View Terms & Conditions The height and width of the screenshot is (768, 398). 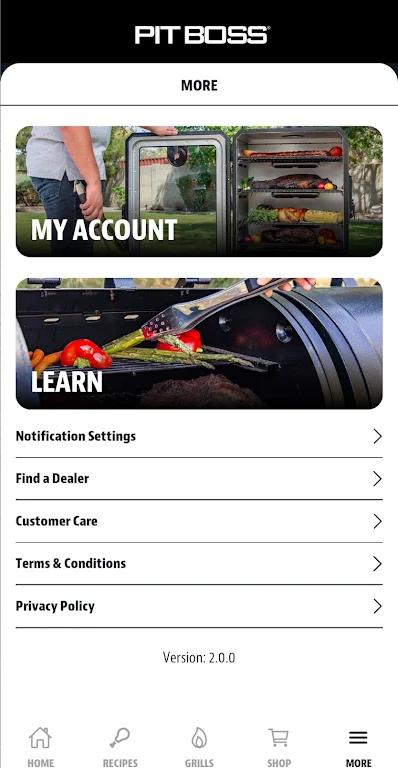tap(199, 564)
